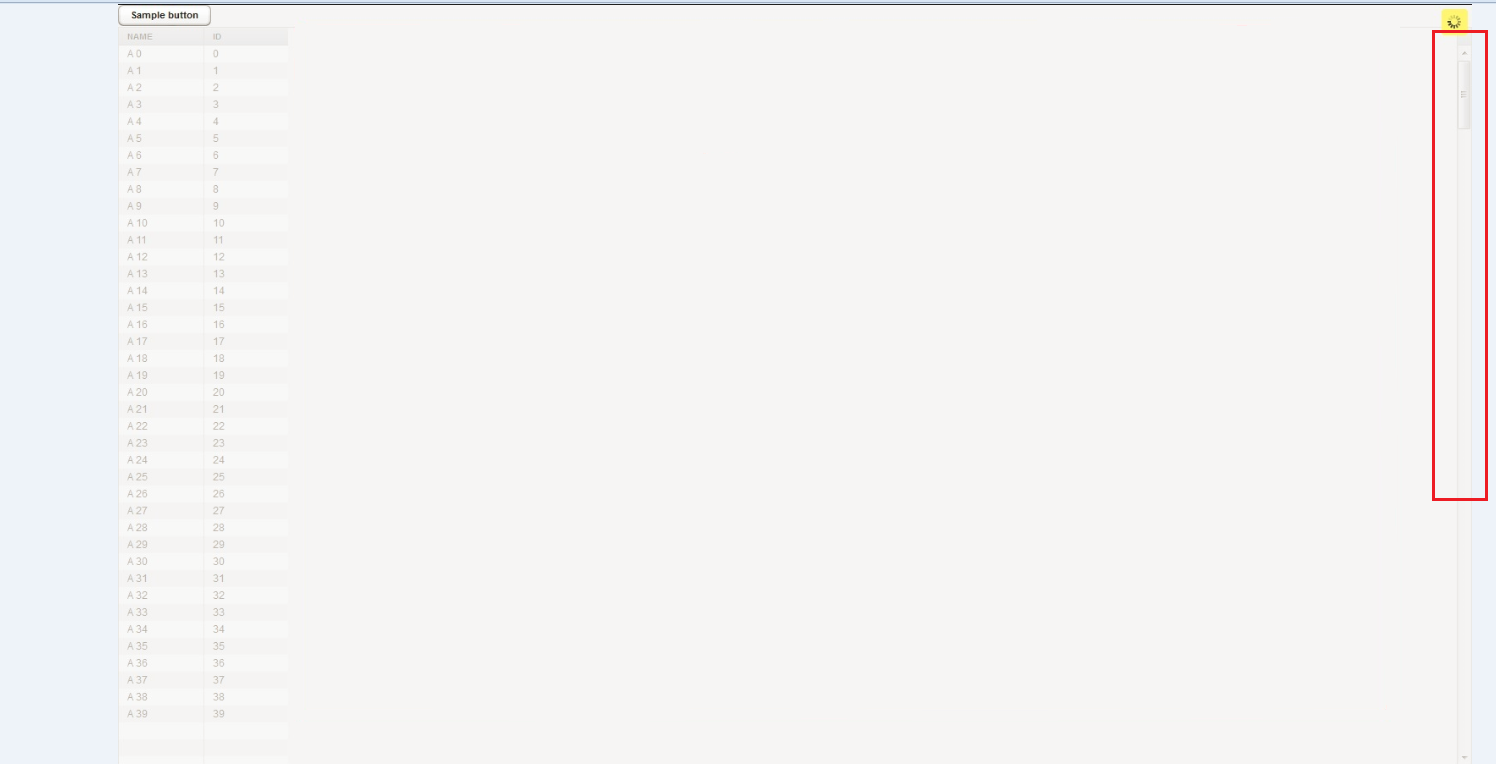Tap the scrollbar up arrow
This screenshot has height=764, width=1496.
pyautogui.click(x=1464, y=52)
